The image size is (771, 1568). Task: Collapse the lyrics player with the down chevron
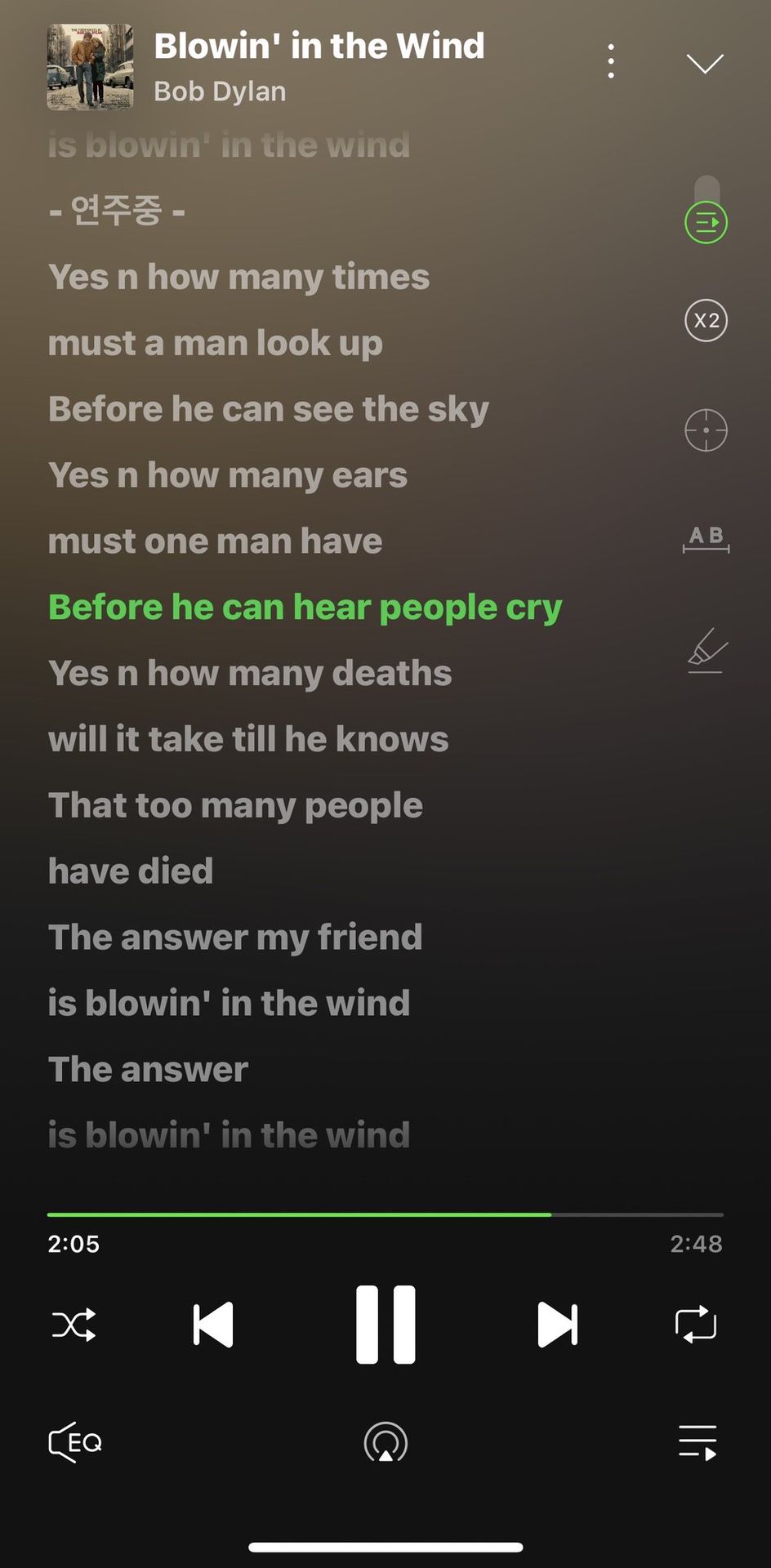(705, 63)
